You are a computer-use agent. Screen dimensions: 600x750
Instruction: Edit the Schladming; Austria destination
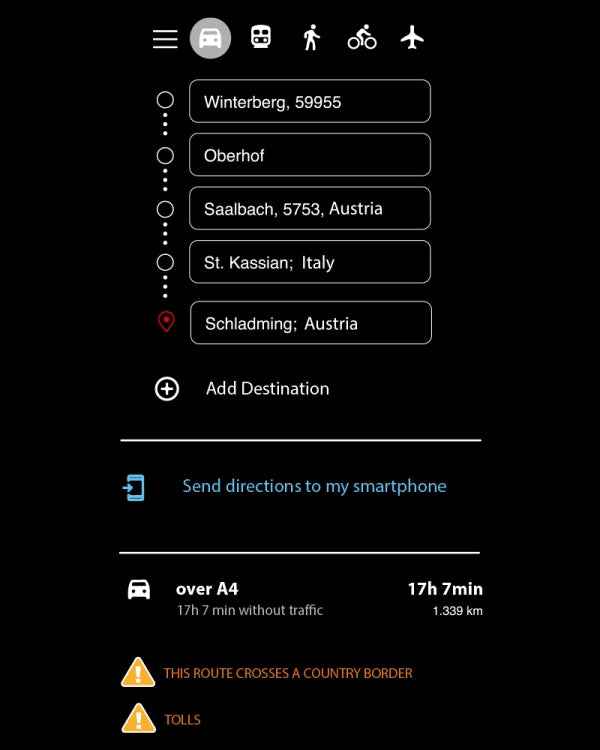pyautogui.click(x=310, y=323)
